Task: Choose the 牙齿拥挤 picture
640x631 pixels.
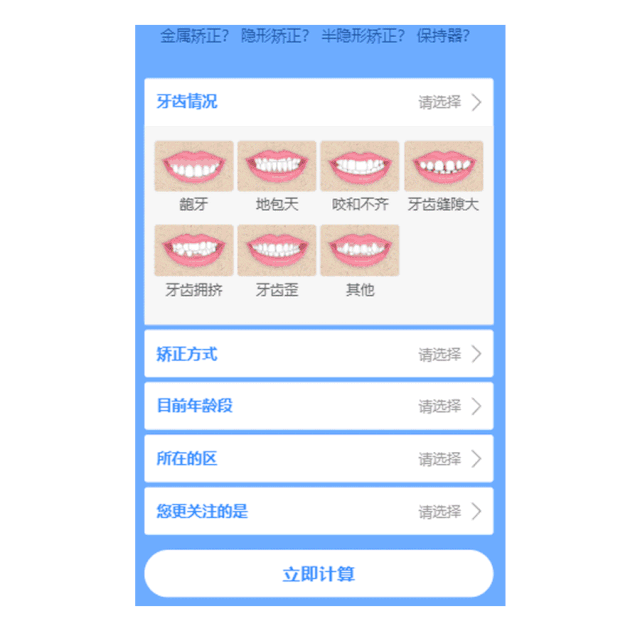Action: 194,251
